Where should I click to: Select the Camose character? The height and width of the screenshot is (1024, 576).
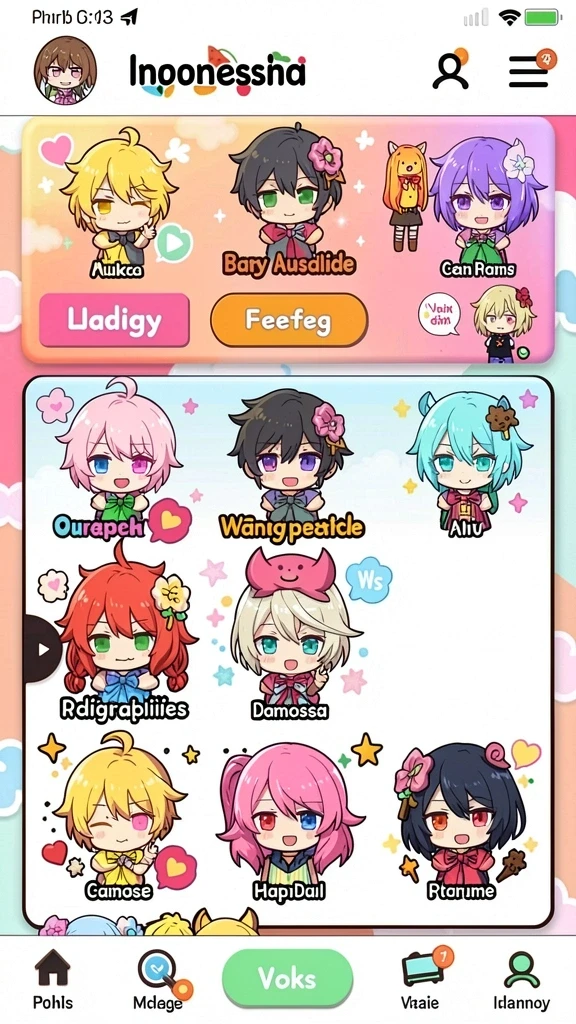[x=119, y=816]
